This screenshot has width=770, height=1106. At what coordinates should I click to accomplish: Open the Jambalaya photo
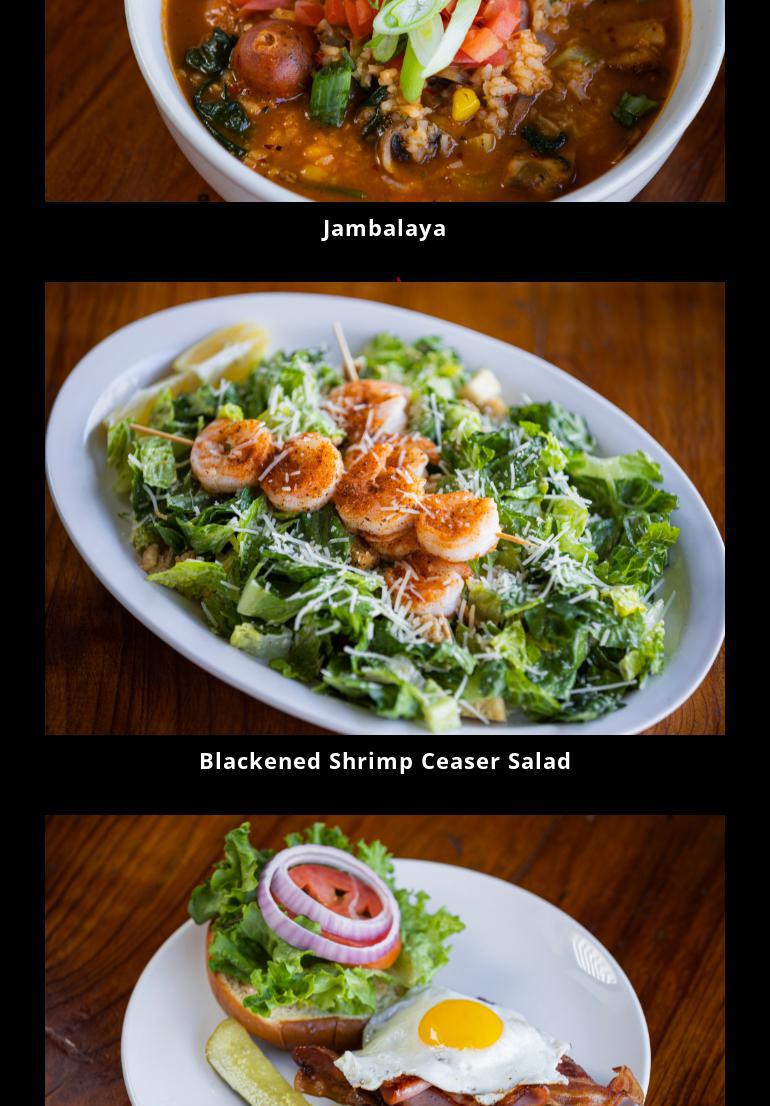pyautogui.click(x=385, y=100)
